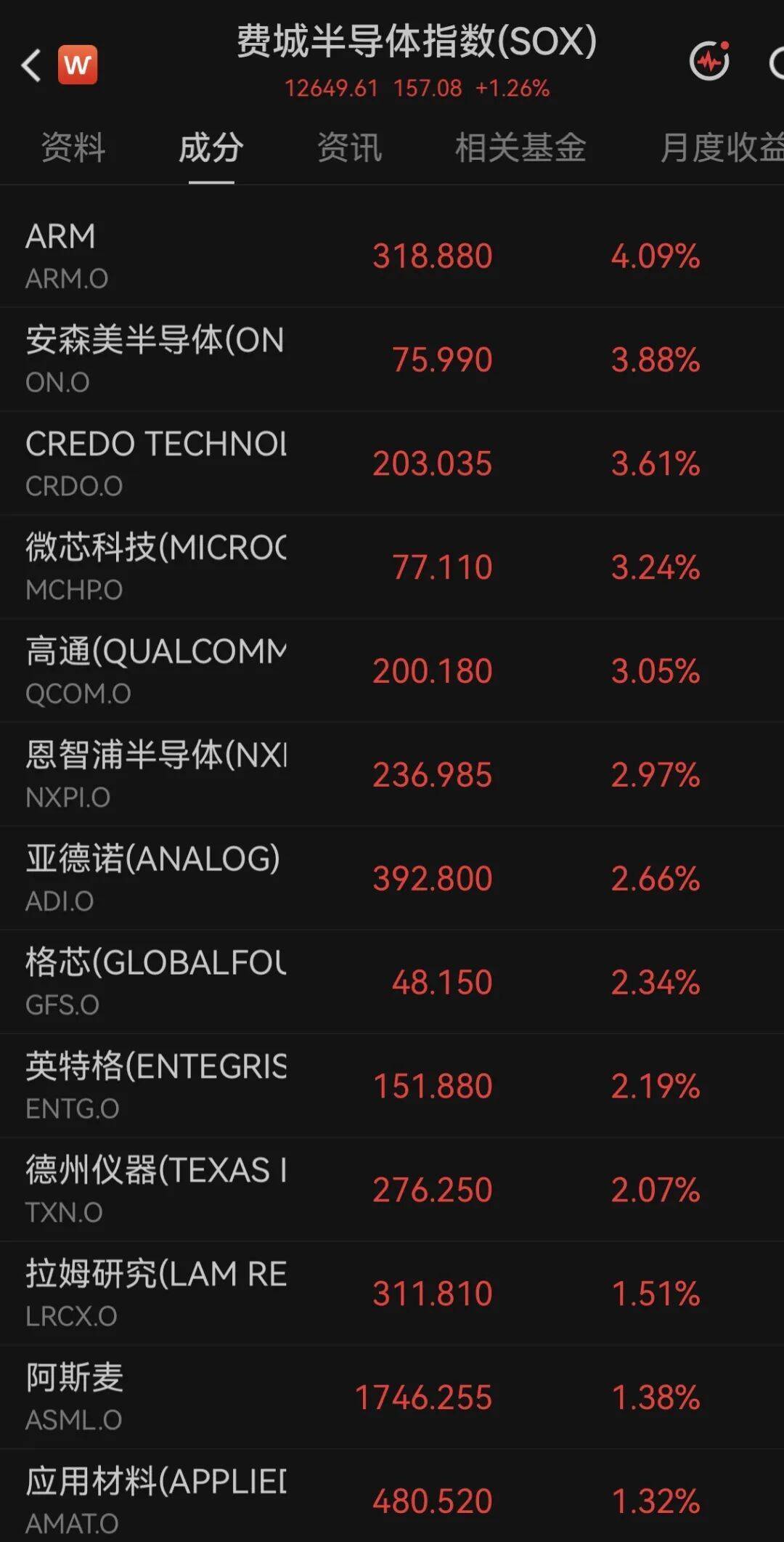Open the 微芯科技 MCHP.O row

click(x=392, y=567)
